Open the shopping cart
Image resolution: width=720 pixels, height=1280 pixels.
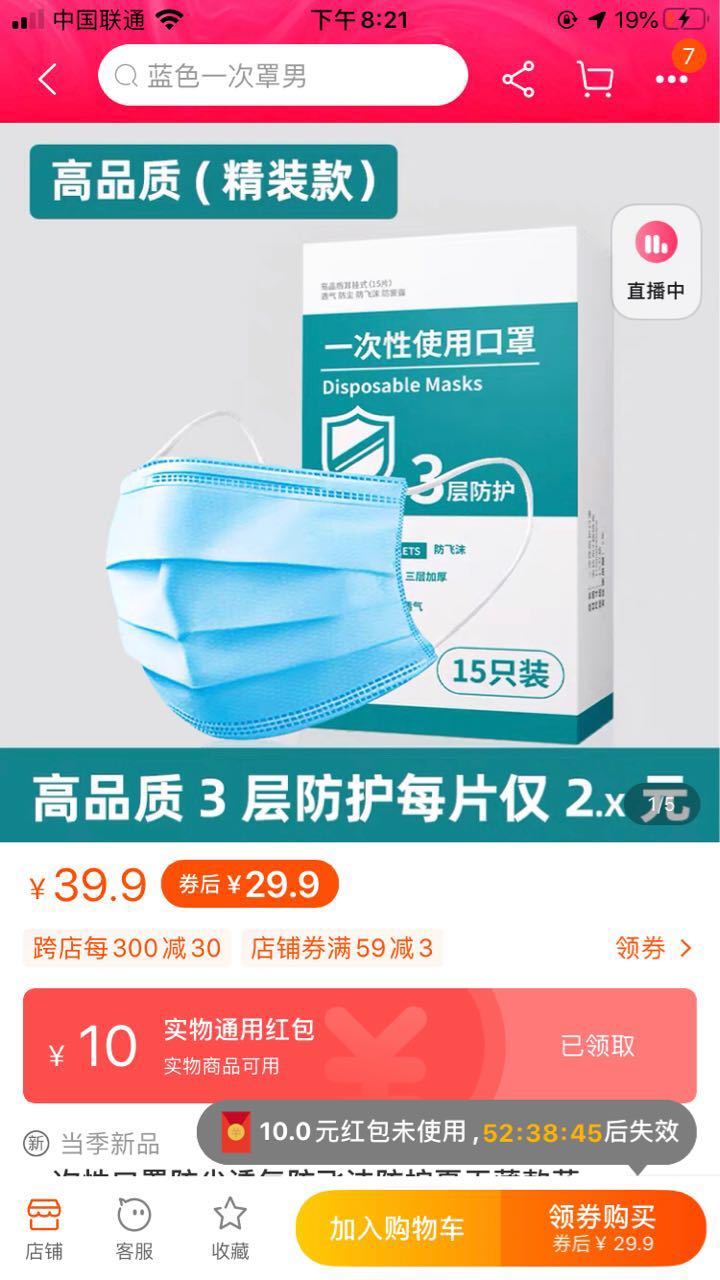point(596,79)
